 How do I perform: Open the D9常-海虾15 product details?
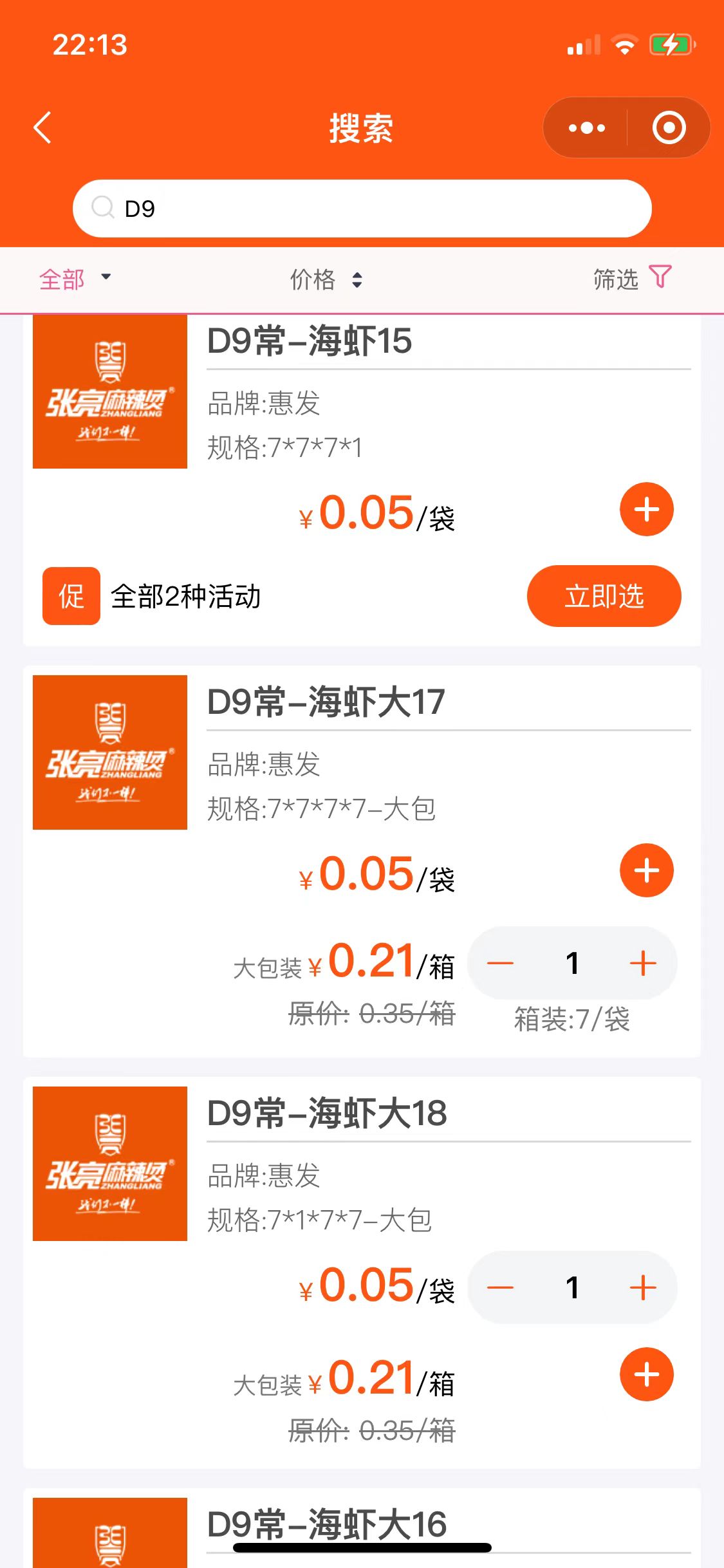pos(309,341)
